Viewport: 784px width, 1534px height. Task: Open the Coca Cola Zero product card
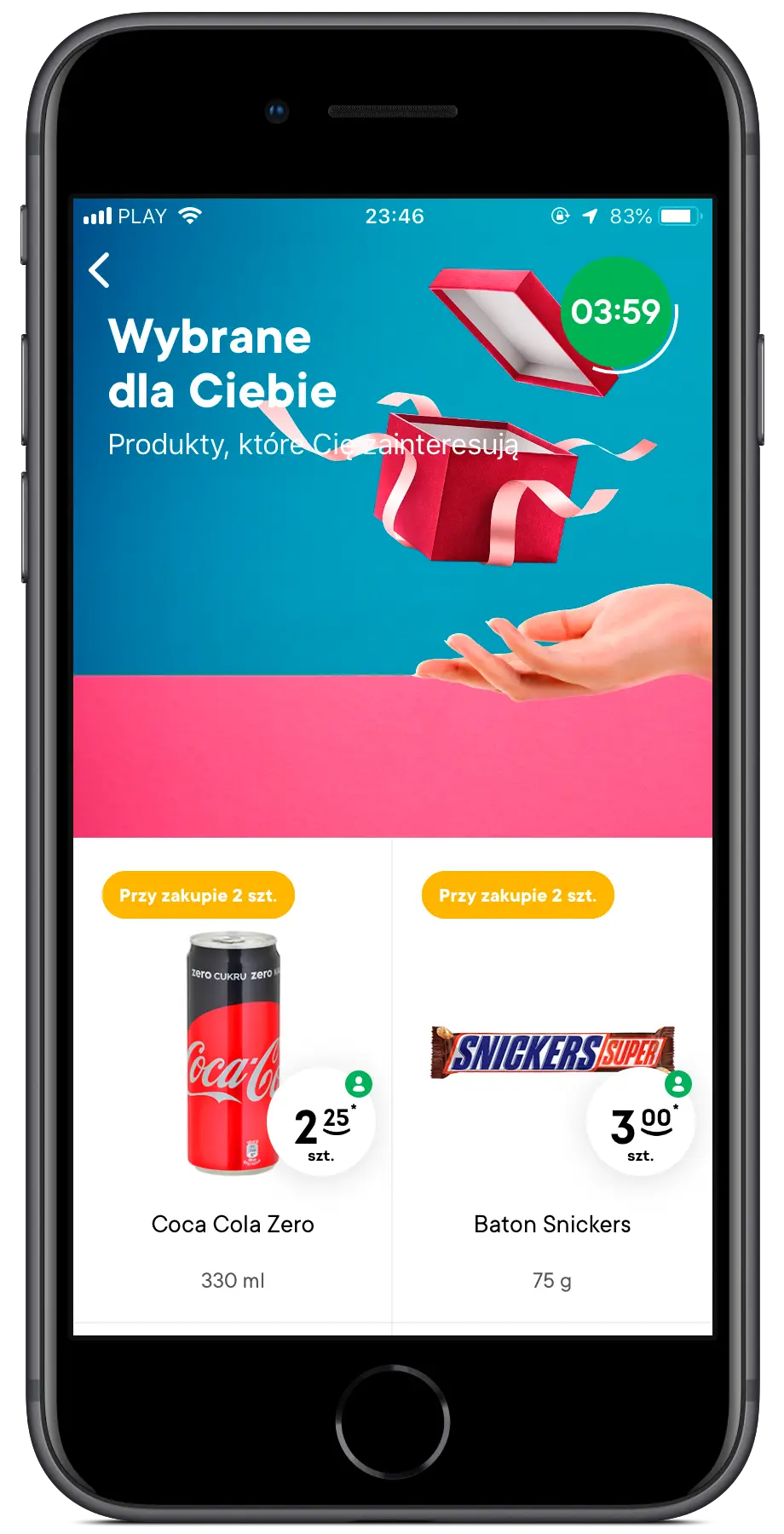[x=233, y=1082]
